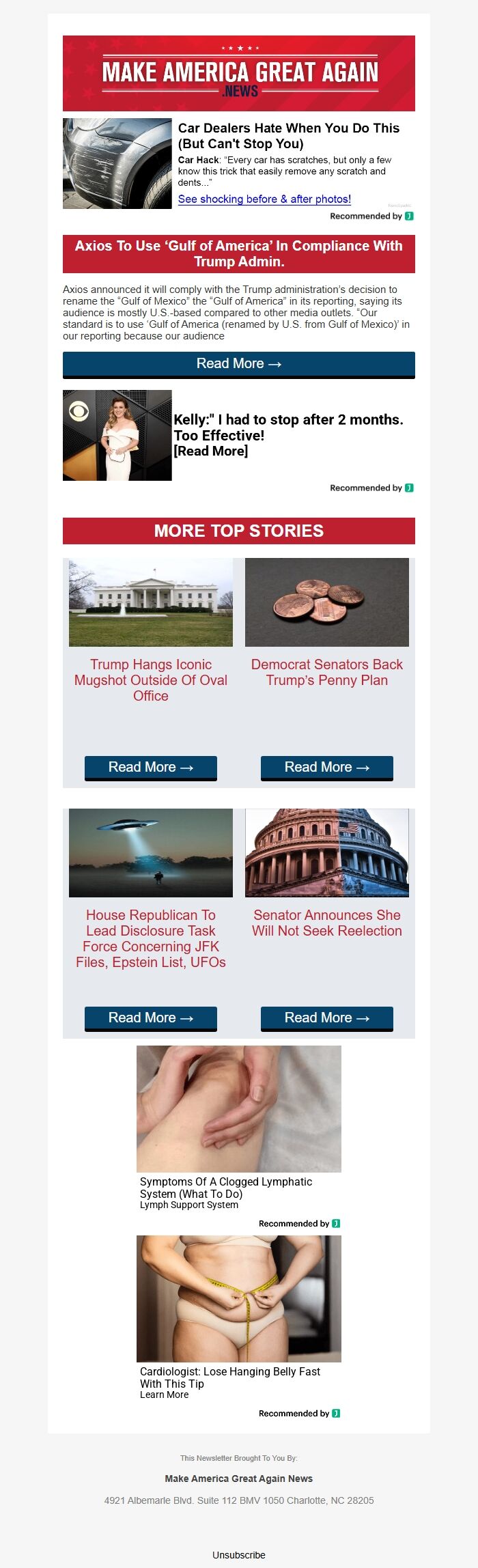478x1568 pixels.
Task: View the Capitol building image article
Action: coord(326,853)
